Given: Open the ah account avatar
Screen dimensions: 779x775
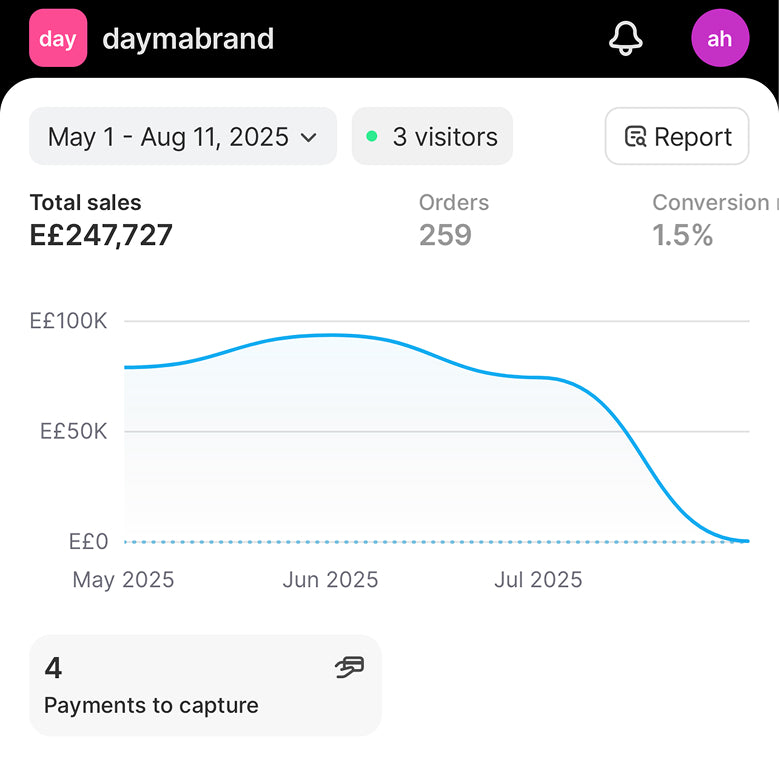Looking at the screenshot, I should pos(720,39).
